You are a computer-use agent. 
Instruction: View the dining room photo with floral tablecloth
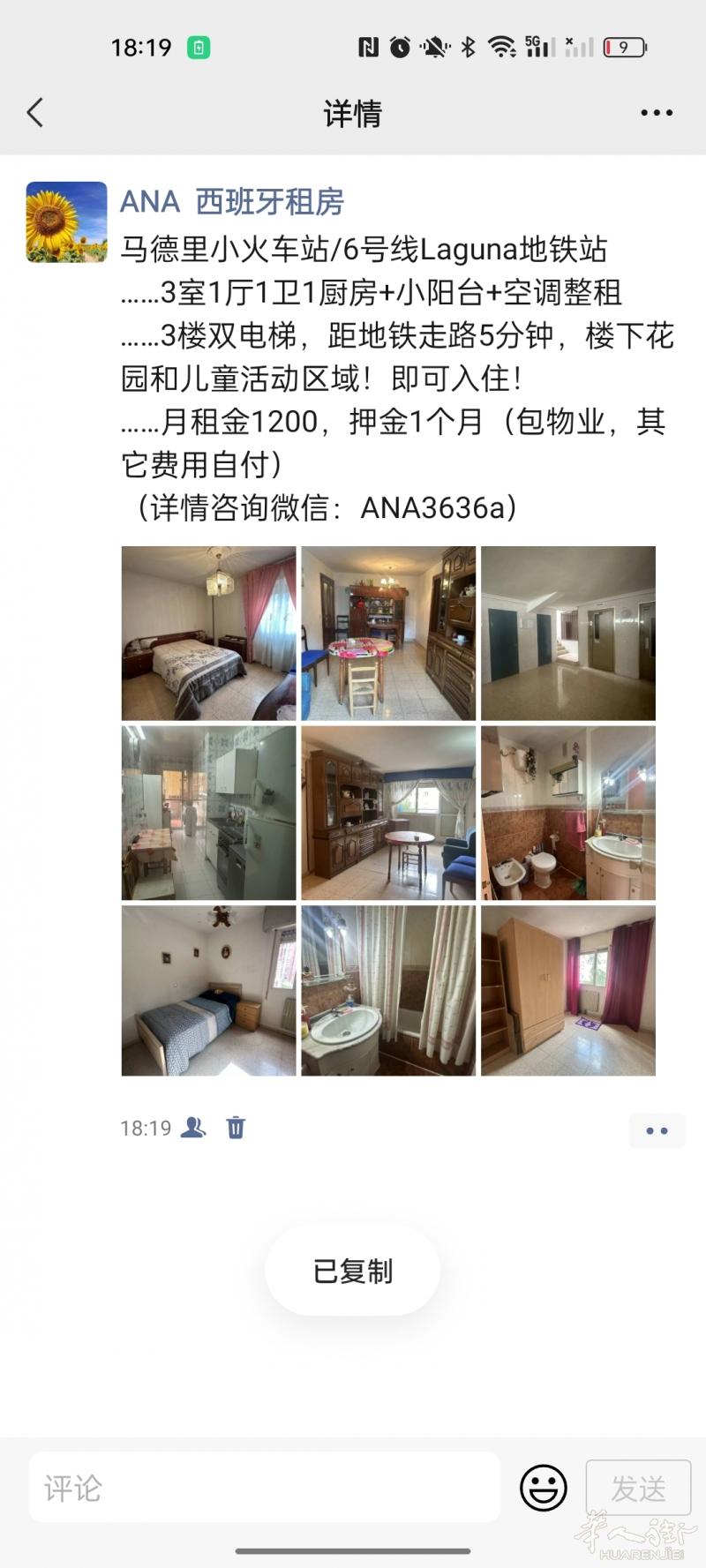pos(388,634)
